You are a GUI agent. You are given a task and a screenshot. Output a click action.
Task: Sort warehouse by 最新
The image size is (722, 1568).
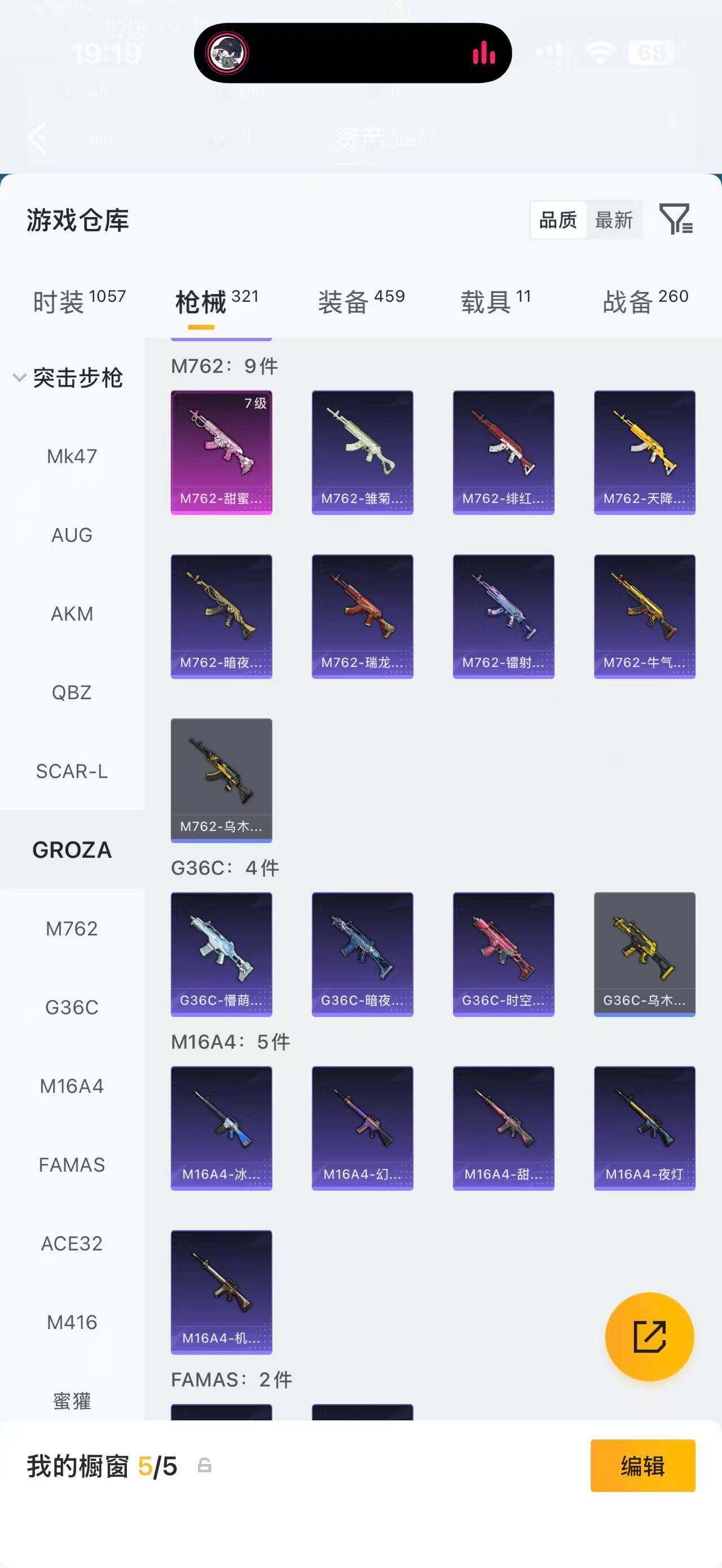(x=614, y=220)
